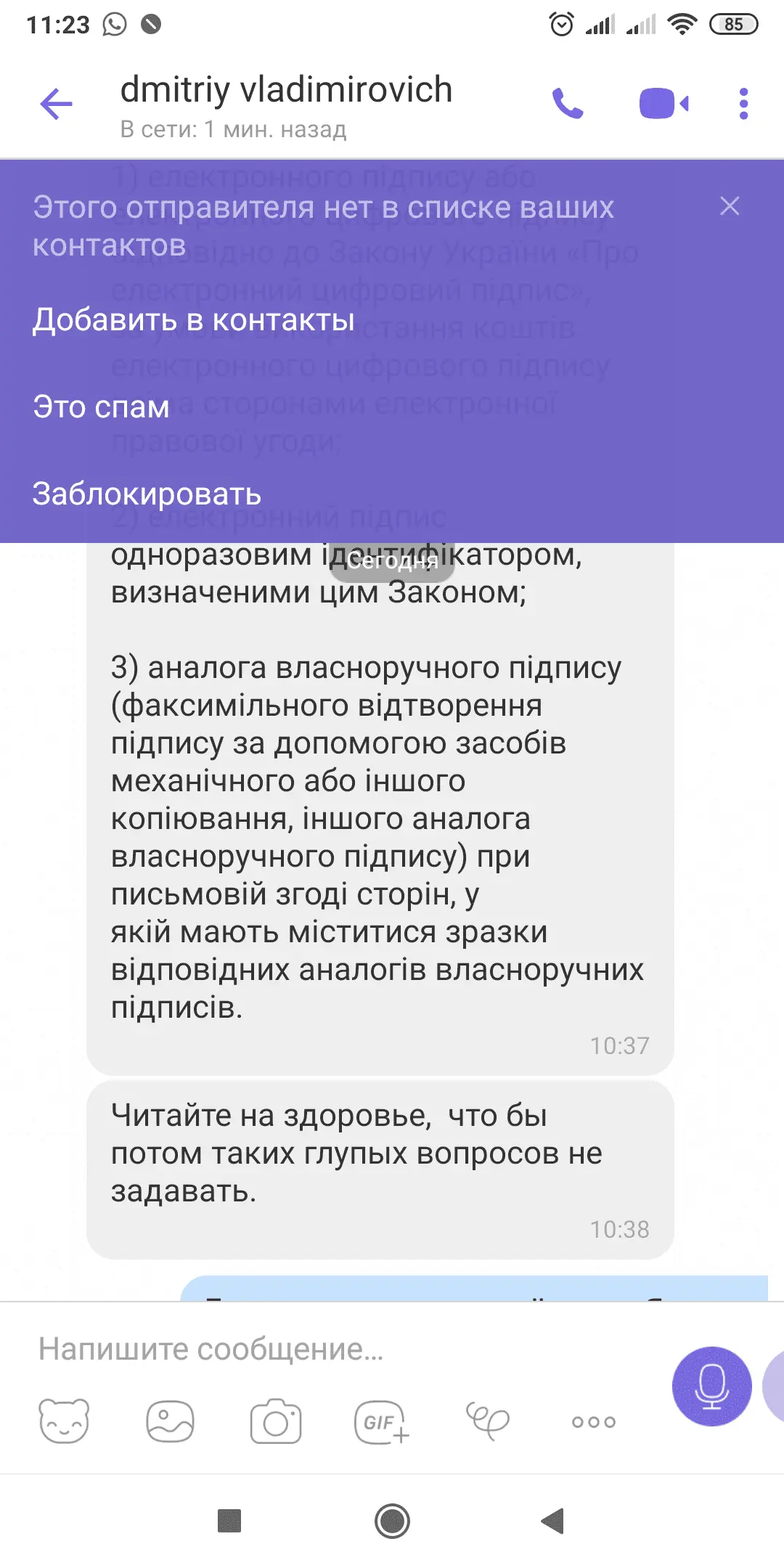Open the three-dot overflow menu
This screenshot has height=1568, width=784.
coord(743,104)
